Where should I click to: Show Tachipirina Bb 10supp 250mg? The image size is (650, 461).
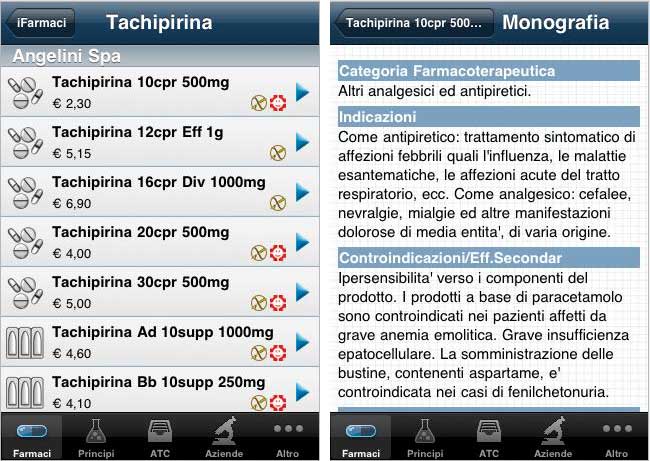click(x=160, y=390)
